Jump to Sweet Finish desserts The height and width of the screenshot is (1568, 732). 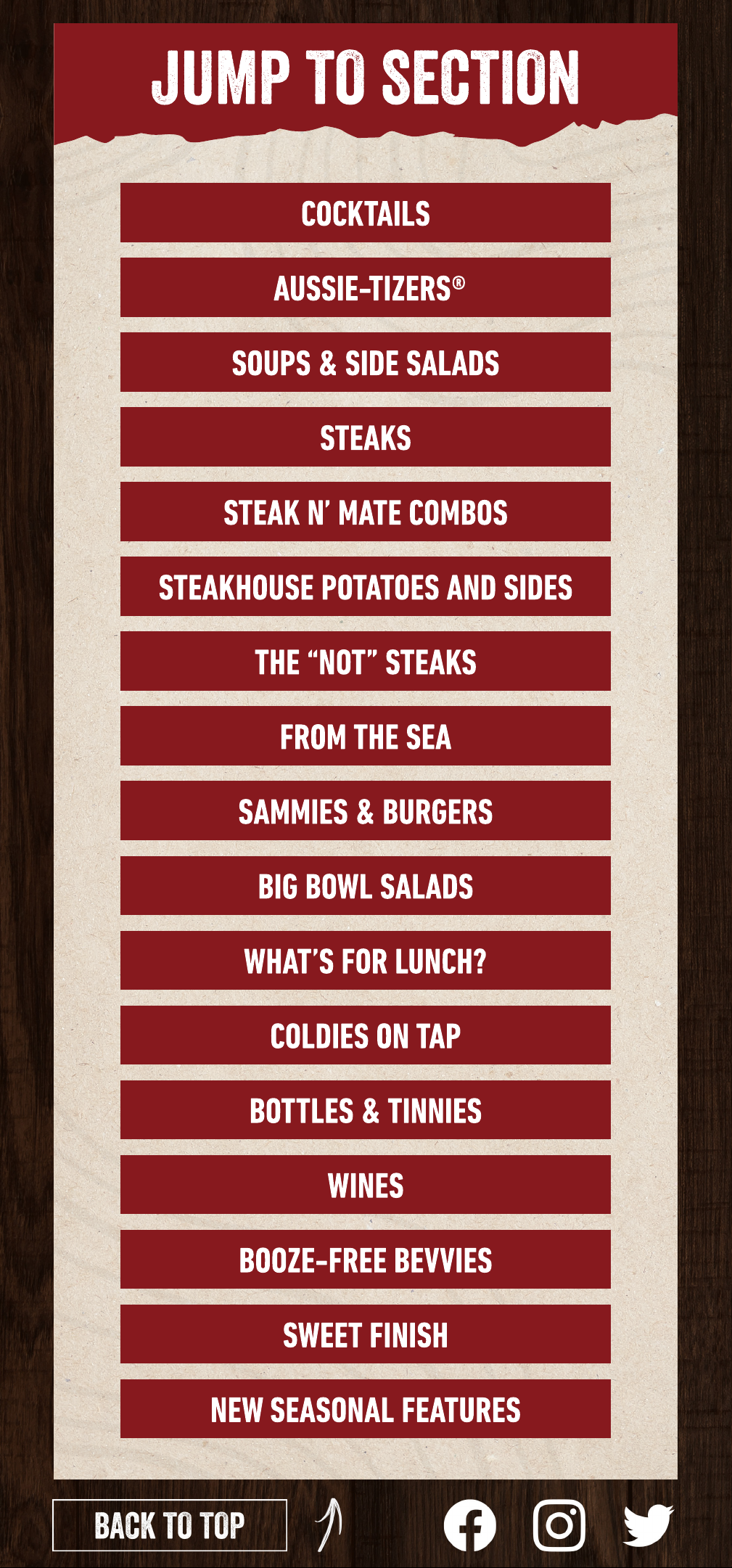(365, 1334)
